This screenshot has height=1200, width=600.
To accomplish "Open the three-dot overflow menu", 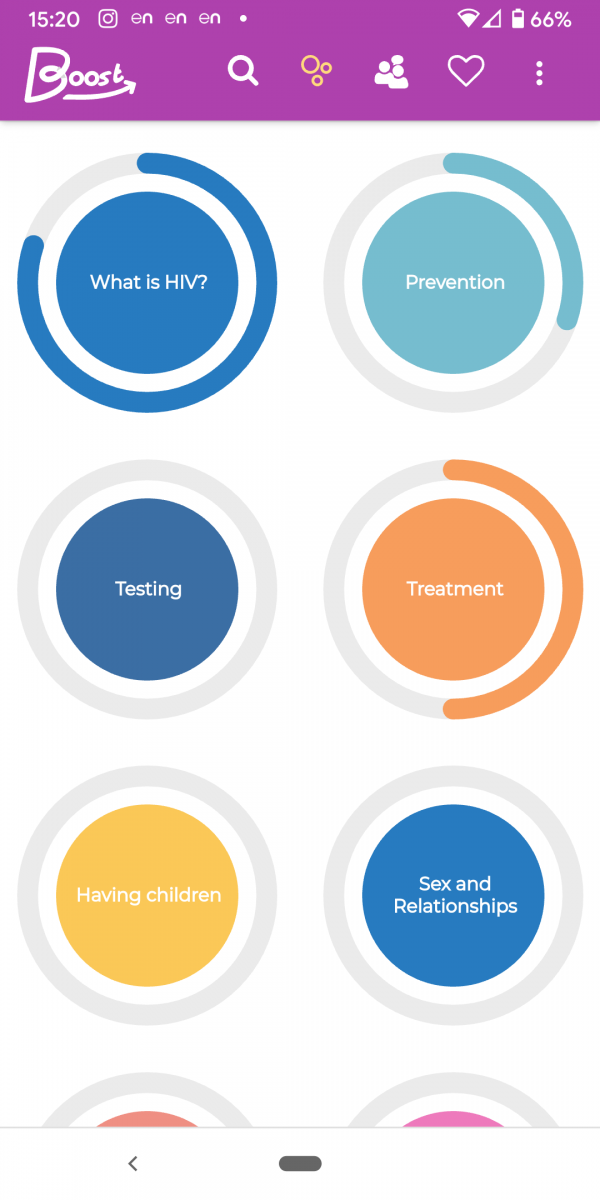I will (539, 72).
